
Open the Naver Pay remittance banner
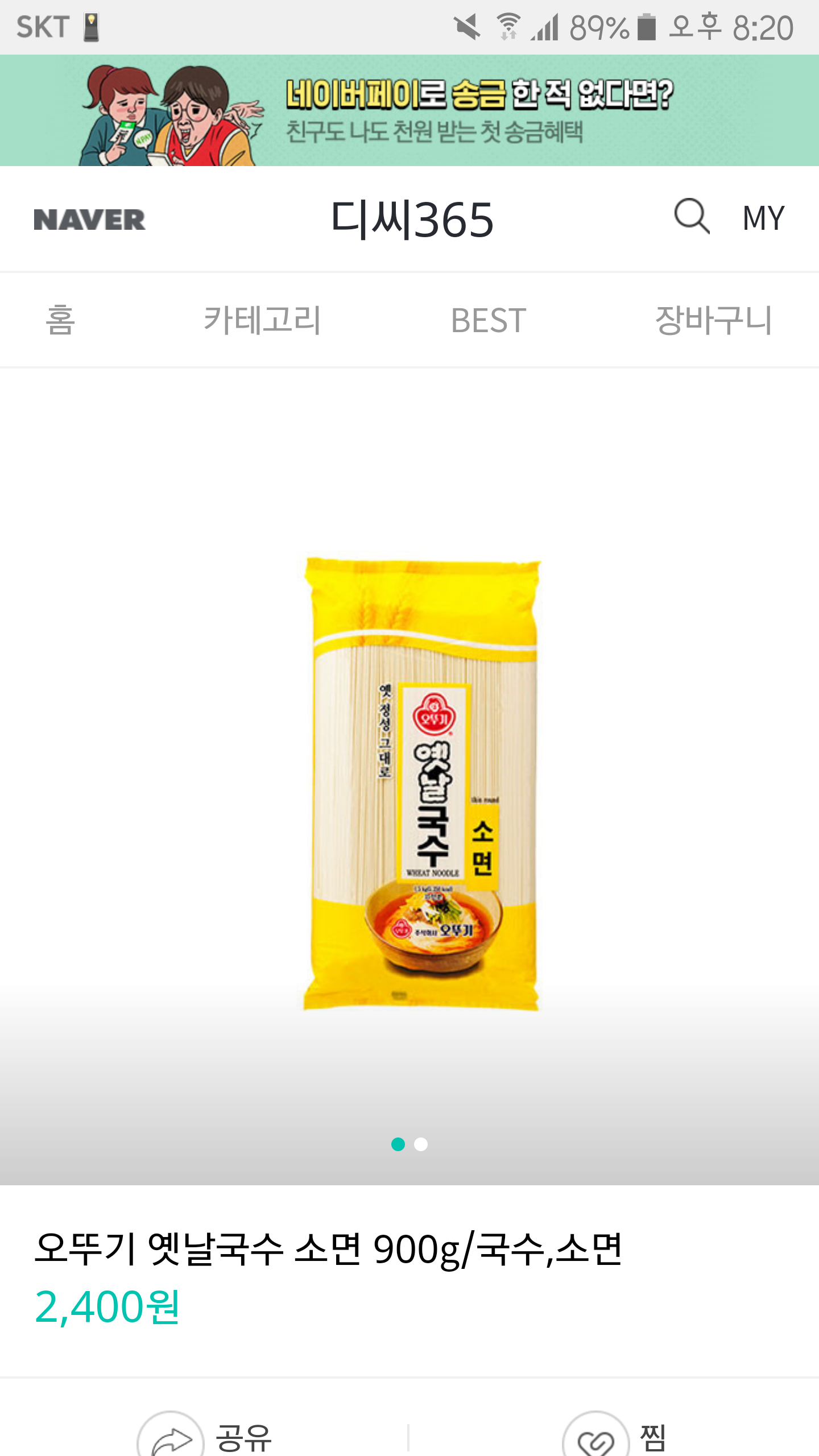coord(409,110)
